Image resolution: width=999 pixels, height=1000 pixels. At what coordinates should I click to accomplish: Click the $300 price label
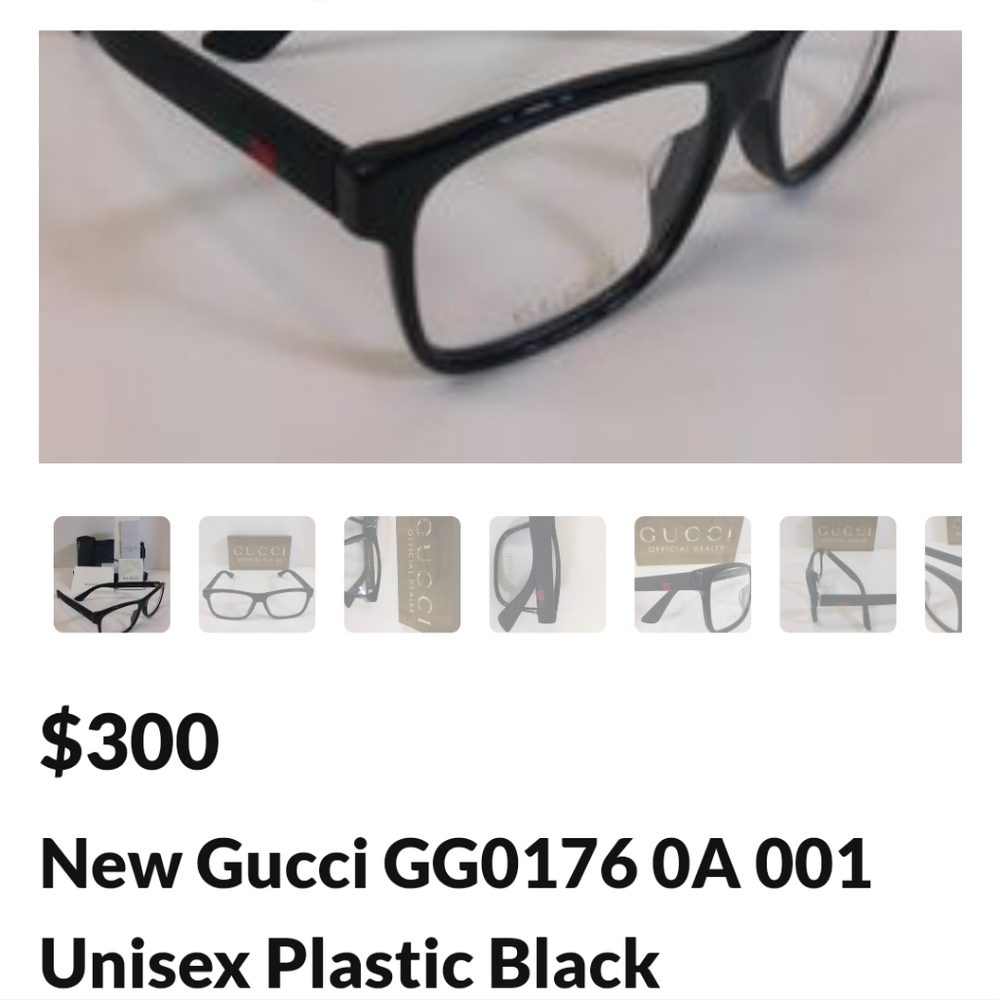tap(128, 740)
